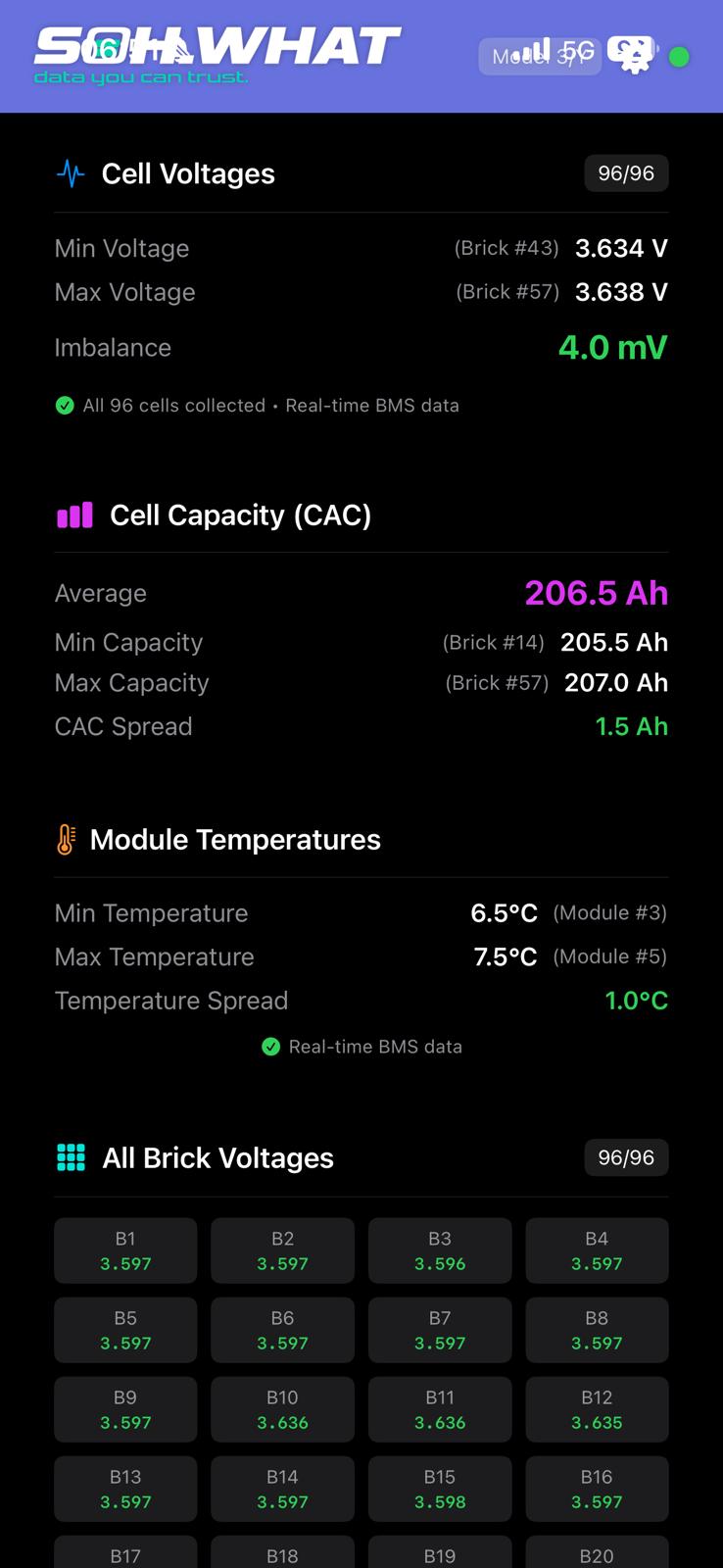Toggle the 96/96 badge on Cell Voltages

click(x=626, y=172)
